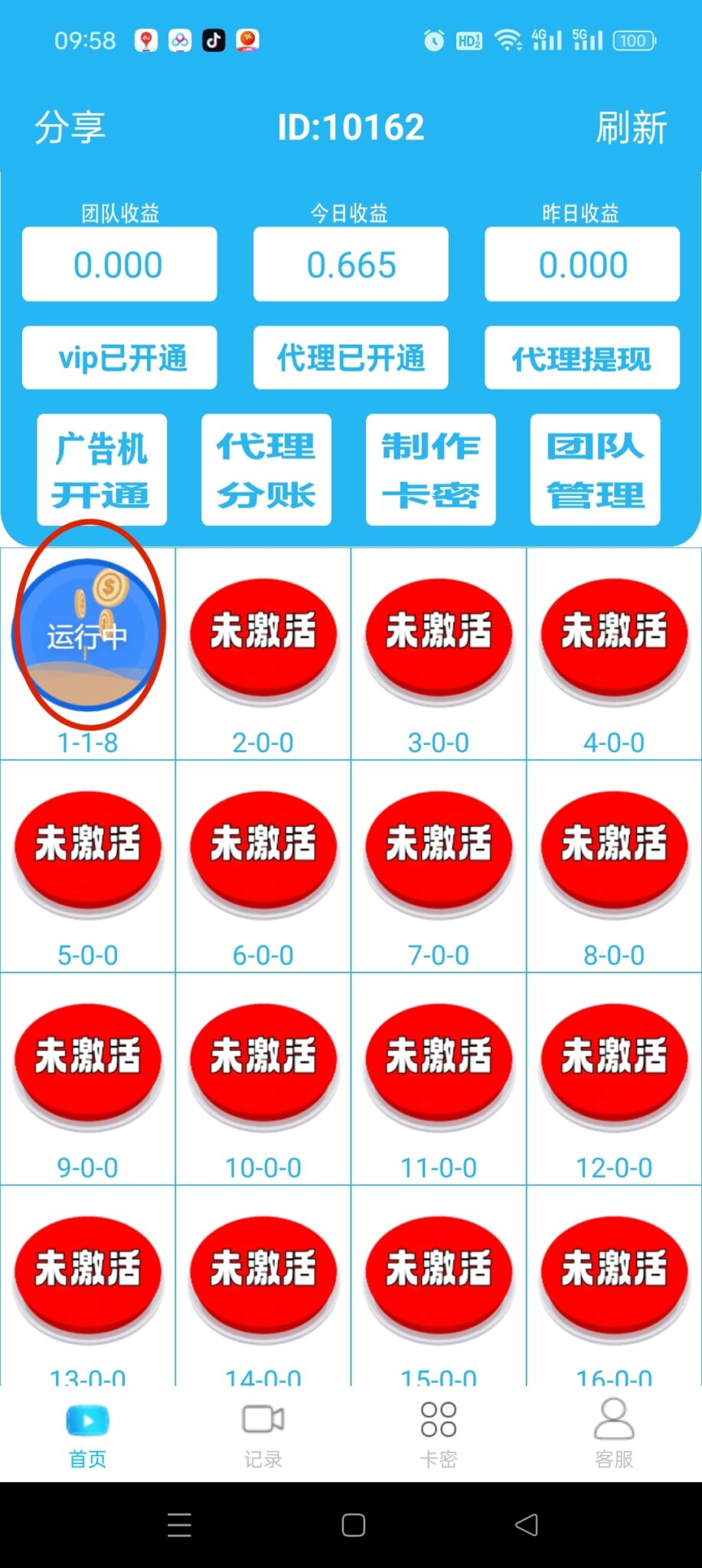702x1568 pixels.
Task: Tap the 代理已开通 button
Action: point(351,358)
